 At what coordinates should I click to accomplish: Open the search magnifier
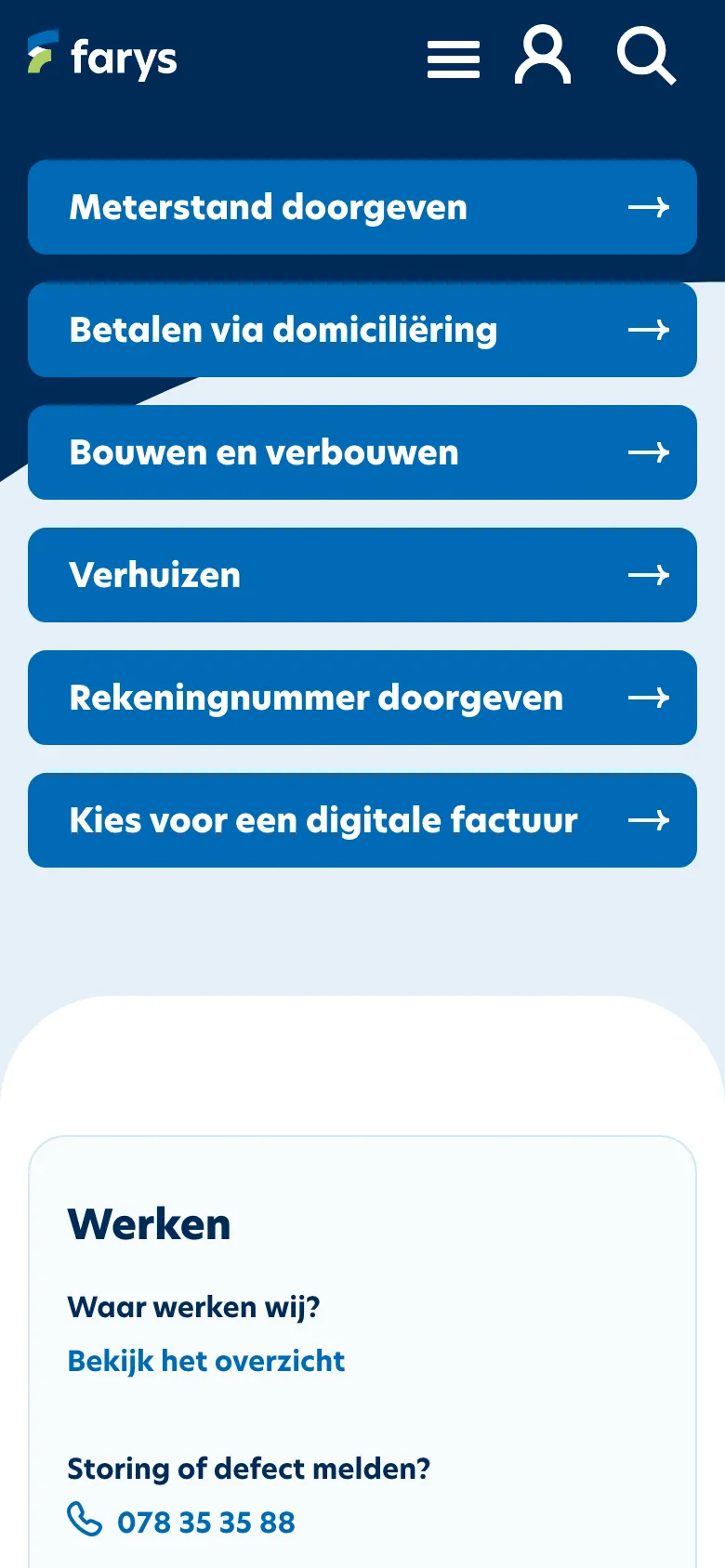(x=646, y=57)
